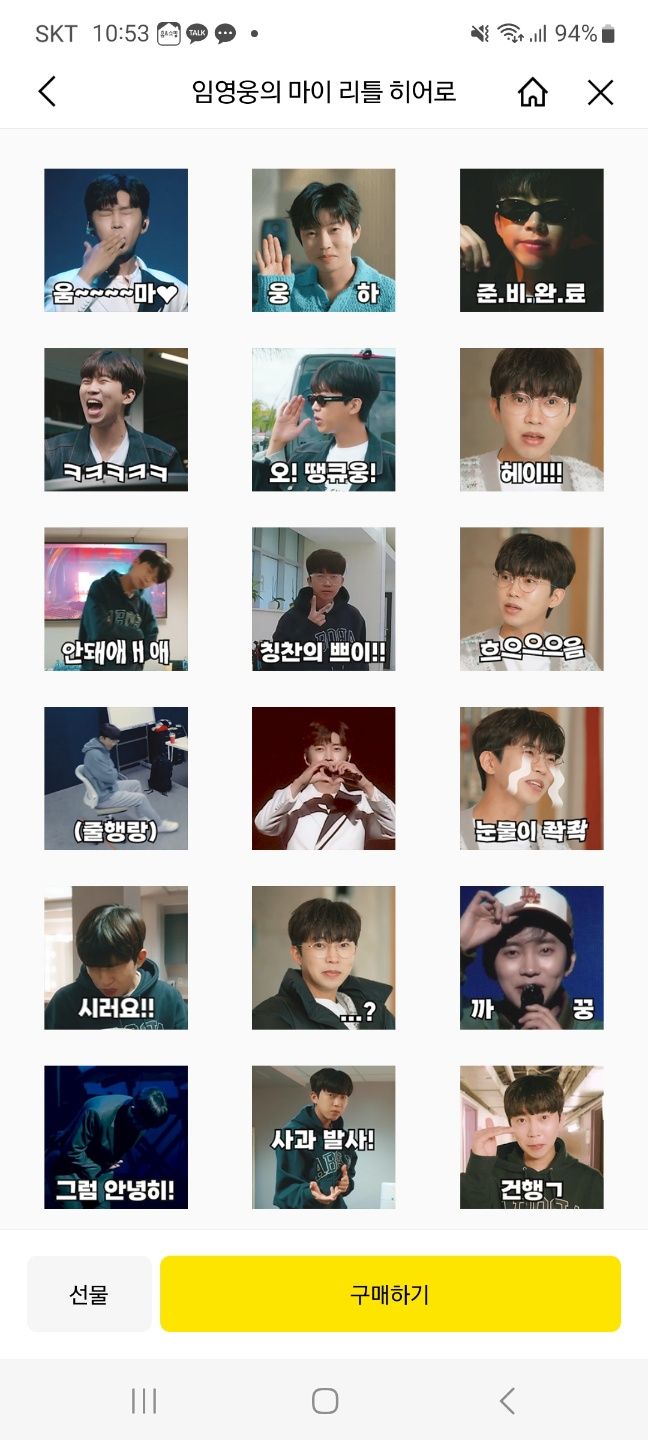The height and width of the screenshot is (1440, 648).
Task: Go back using the top-left arrow
Action: (47, 93)
